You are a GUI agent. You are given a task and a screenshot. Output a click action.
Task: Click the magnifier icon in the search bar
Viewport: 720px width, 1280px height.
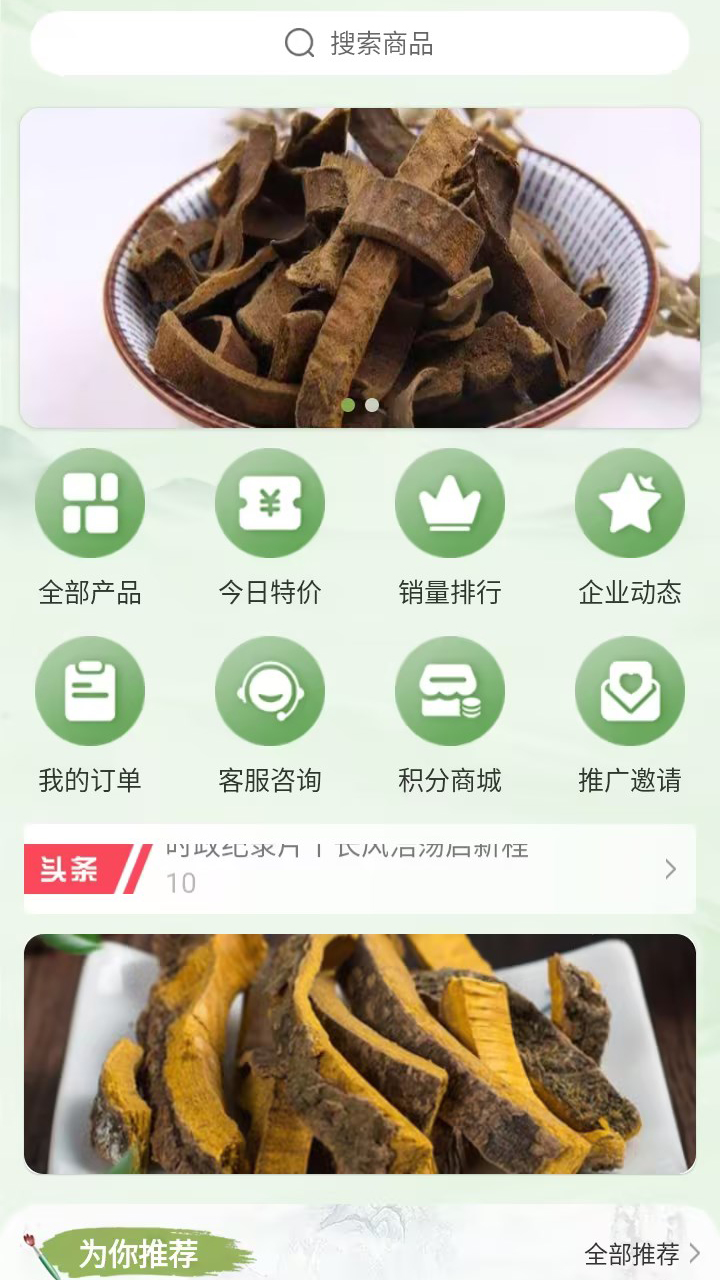pyautogui.click(x=298, y=43)
